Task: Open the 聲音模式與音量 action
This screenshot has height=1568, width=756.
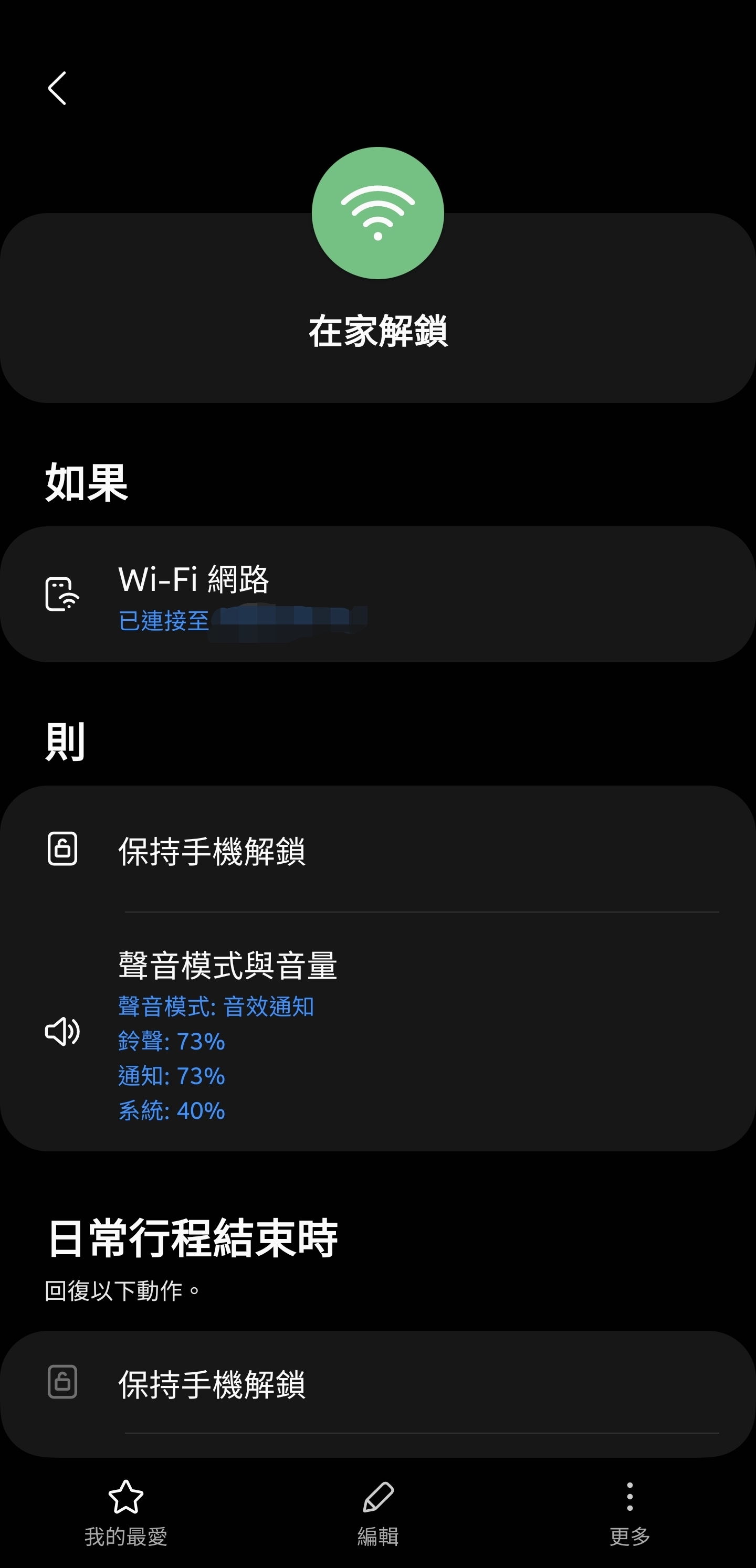Action: pos(377,1032)
